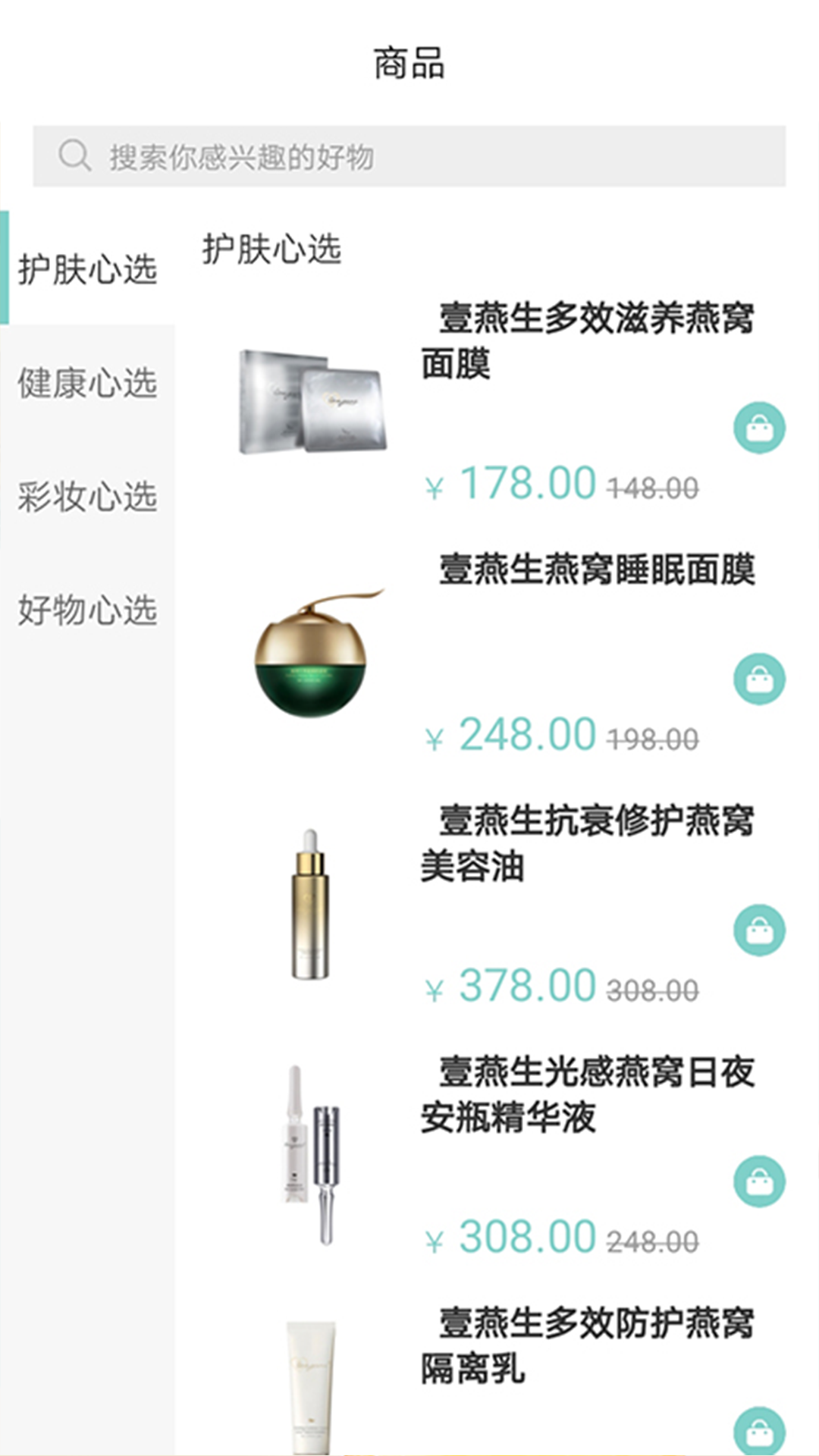Add 壹燕生抗衰修护燕窝美容油 to the shopping bag
The width and height of the screenshot is (819, 1456).
pos(759,930)
